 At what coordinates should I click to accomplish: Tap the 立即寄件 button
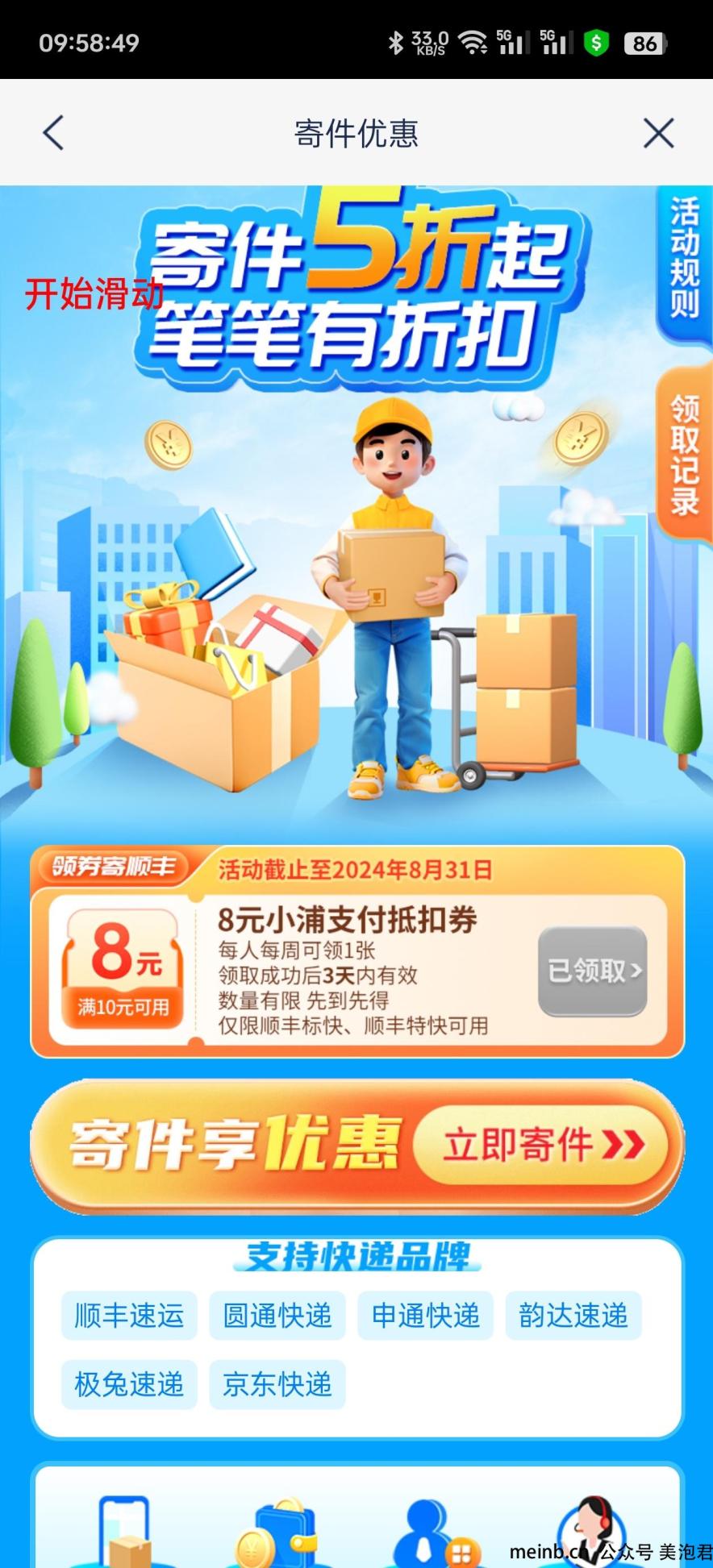coord(541,1145)
